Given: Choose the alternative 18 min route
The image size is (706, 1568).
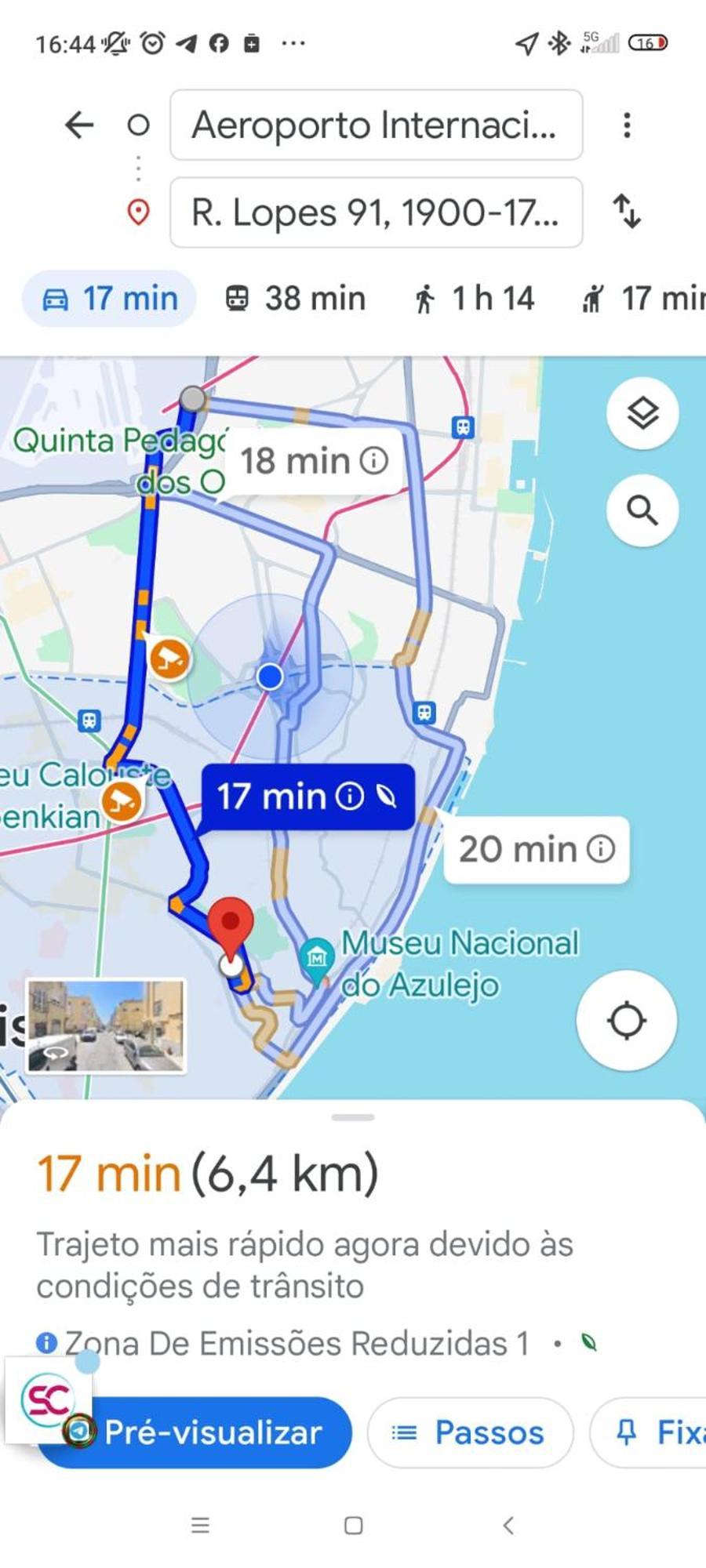Looking at the screenshot, I should point(312,461).
